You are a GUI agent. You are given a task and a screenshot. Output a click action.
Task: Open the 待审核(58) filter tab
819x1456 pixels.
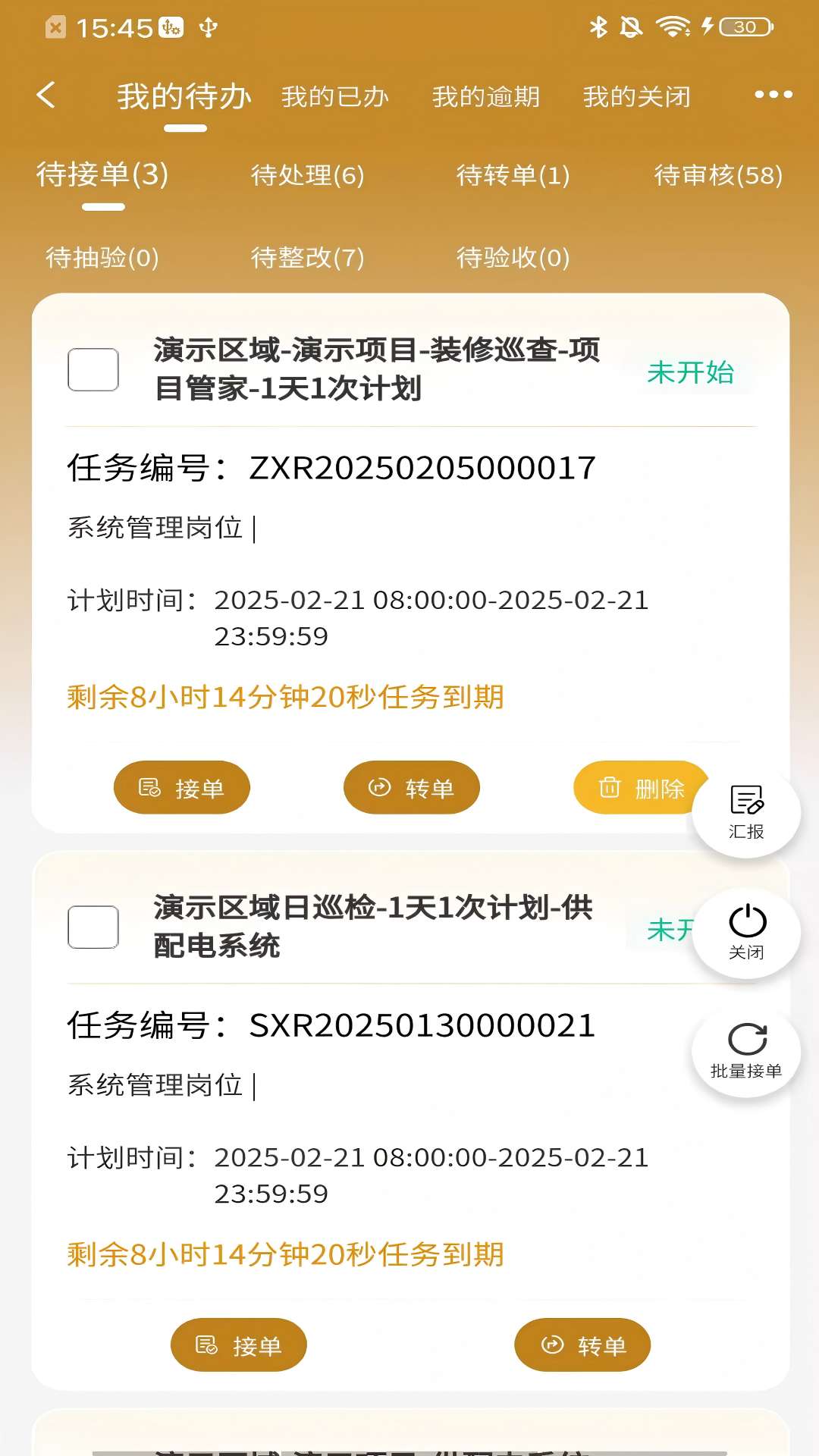(718, 176)
